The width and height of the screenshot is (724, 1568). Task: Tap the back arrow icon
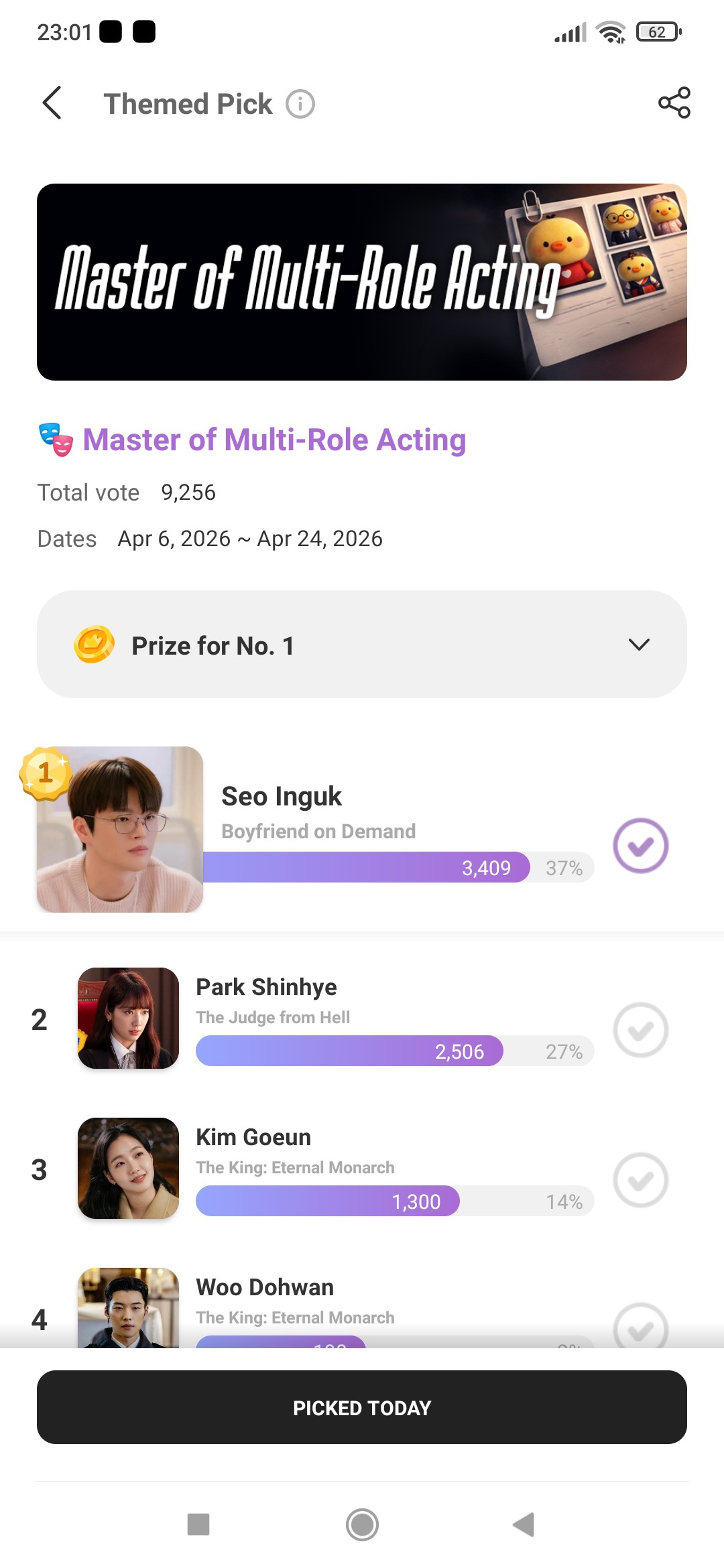tap(53, 104)
